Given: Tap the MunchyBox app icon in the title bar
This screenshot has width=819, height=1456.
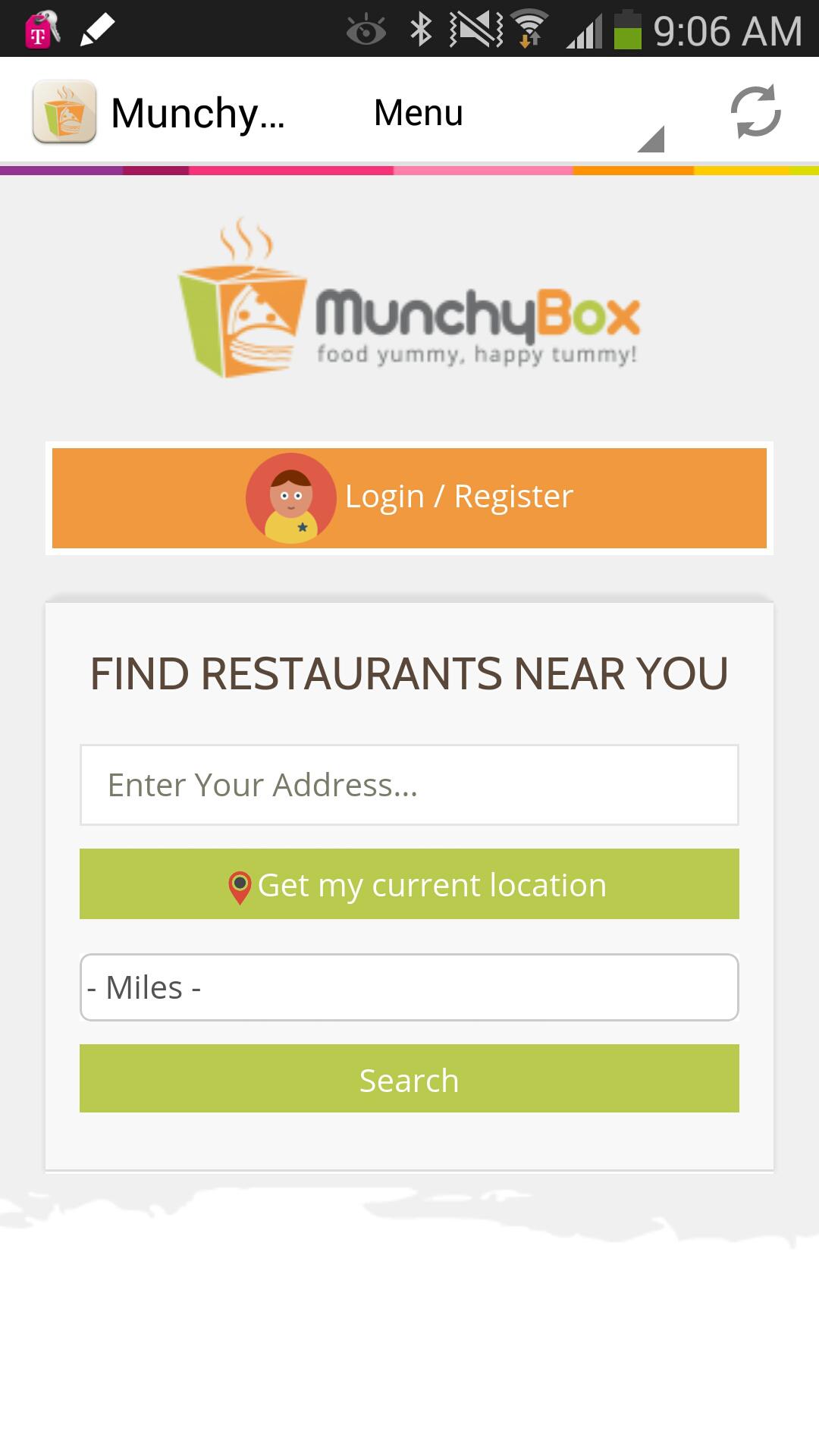Looking at the screenshot, I should click(64, 112).
